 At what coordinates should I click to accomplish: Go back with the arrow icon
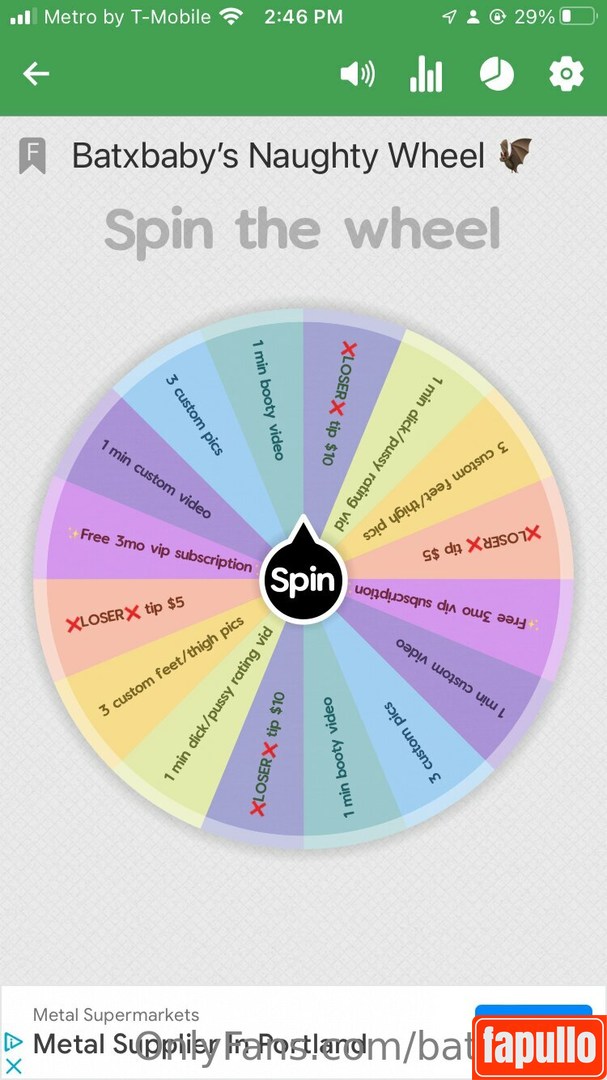point(37,74)
